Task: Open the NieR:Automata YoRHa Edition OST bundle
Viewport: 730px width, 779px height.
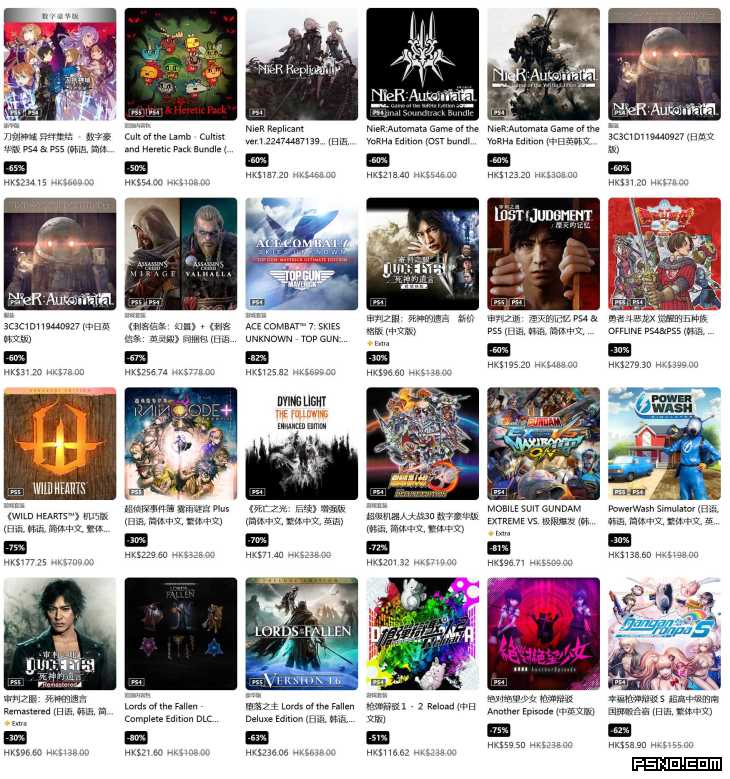Action: [x=422, y=64]
